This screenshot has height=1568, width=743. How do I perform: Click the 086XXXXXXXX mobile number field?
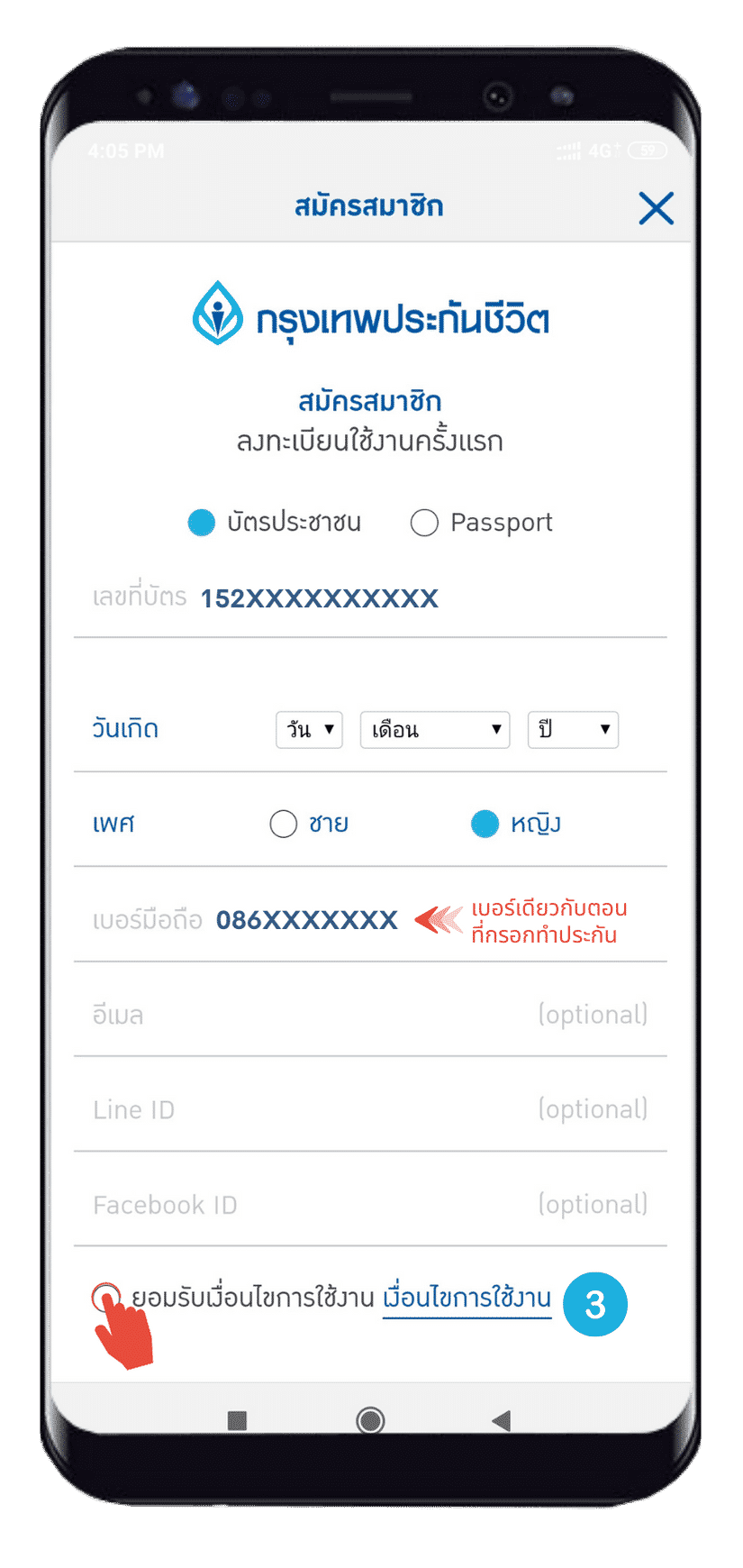coord(306,920)
